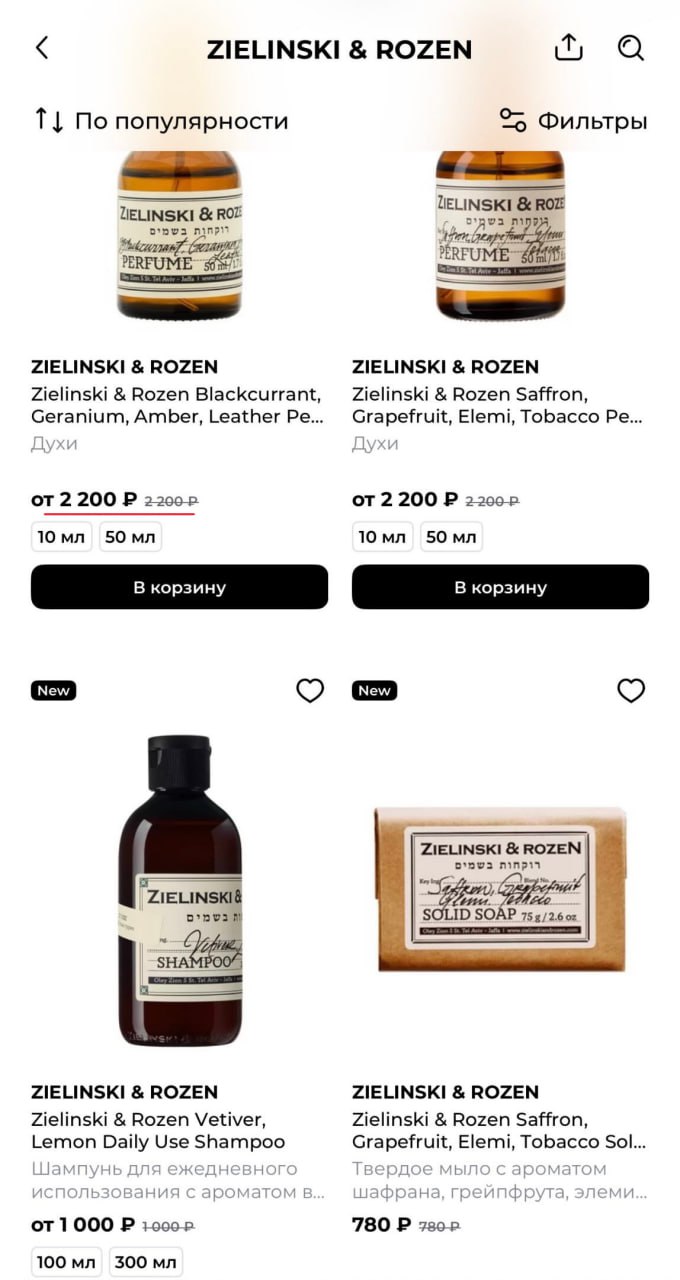This screenshot has width=680, height=1280.
Task: Go back from the Zielinski & Rozen page
Action: point(42,48)
